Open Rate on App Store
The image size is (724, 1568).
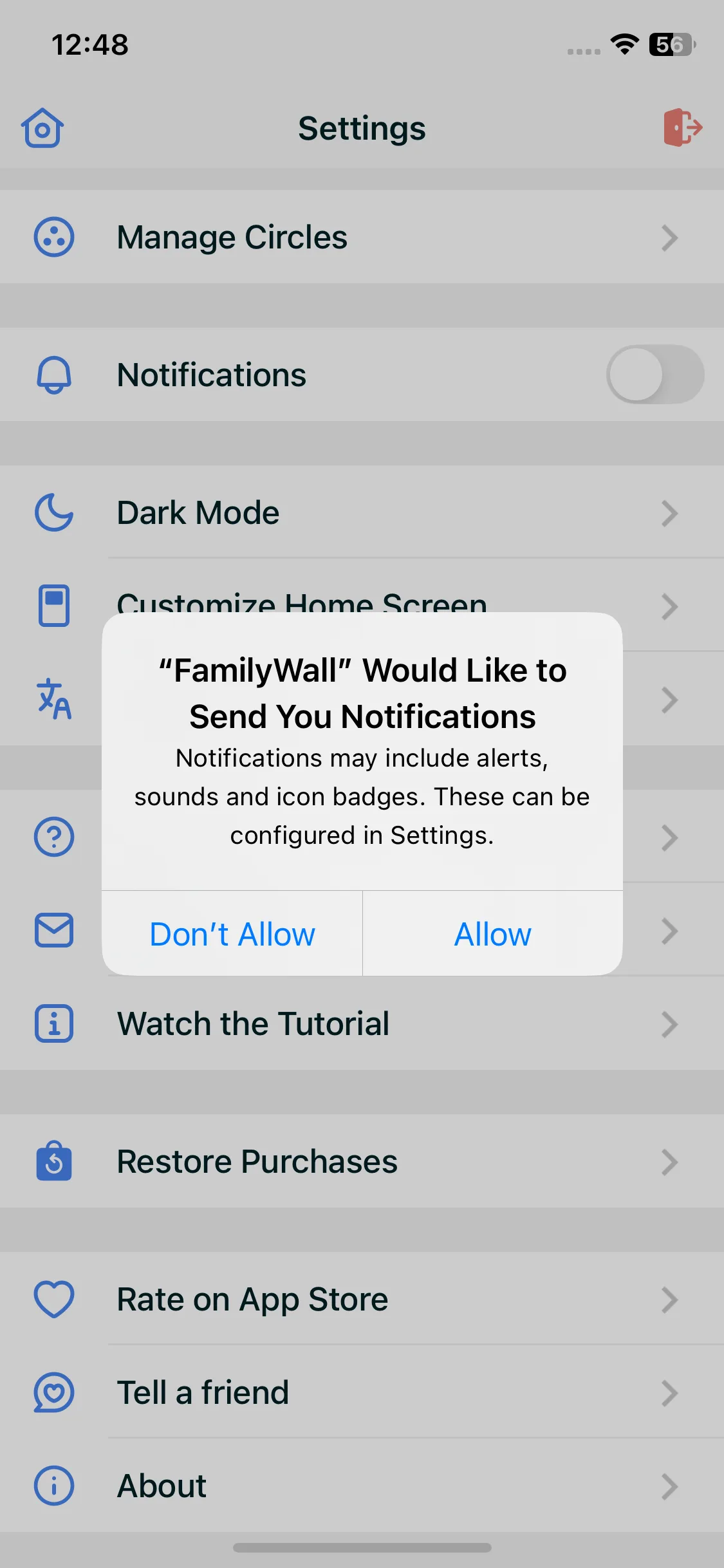362,1299
